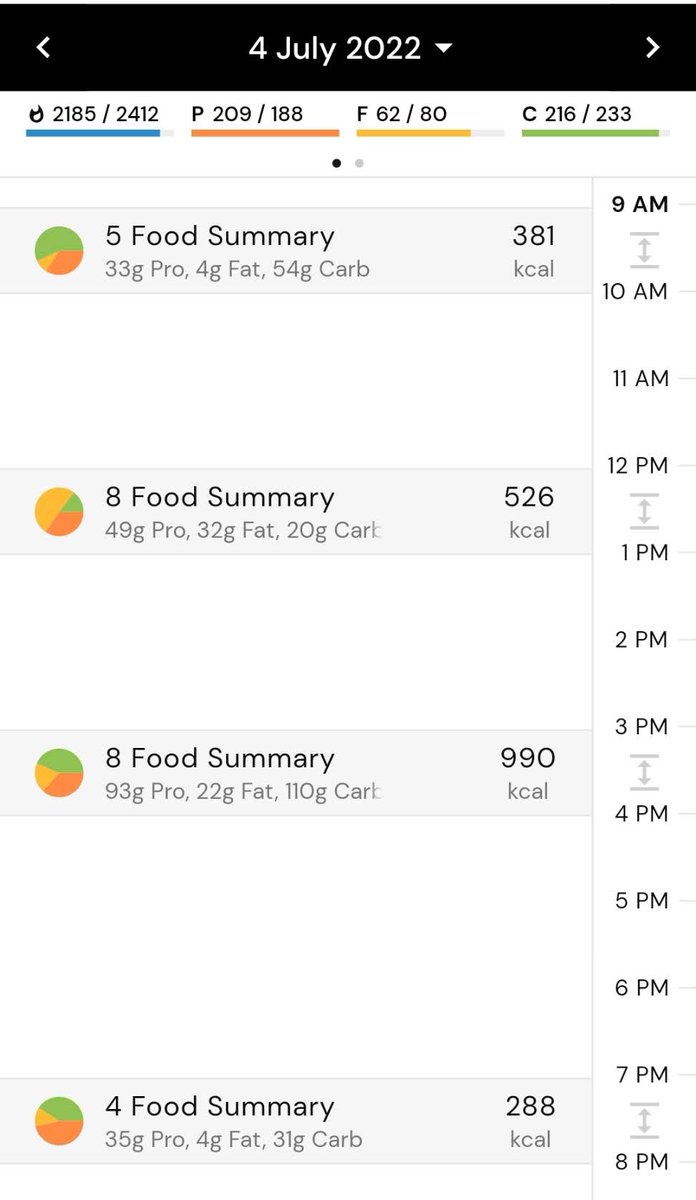Open the 526 kcal 8 Food Summary
This screenshot has width=696, height=1200.
click(295, 512)
